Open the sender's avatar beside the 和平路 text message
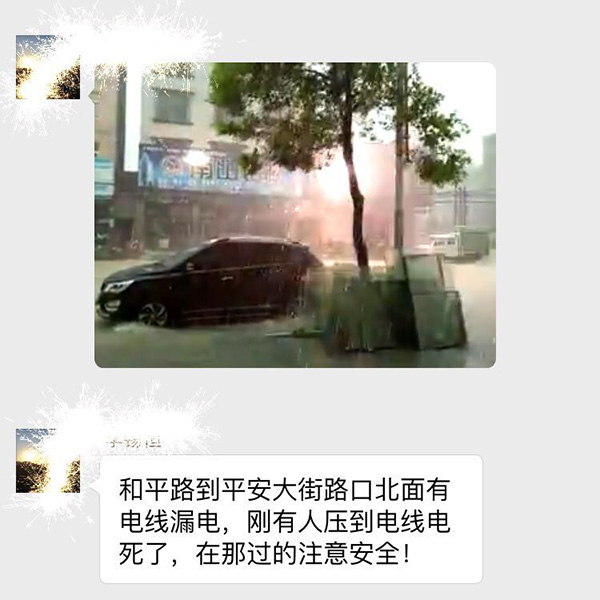The width and height of the screenshot is (600, 600). pyautogui.click(x=48, y=461)
